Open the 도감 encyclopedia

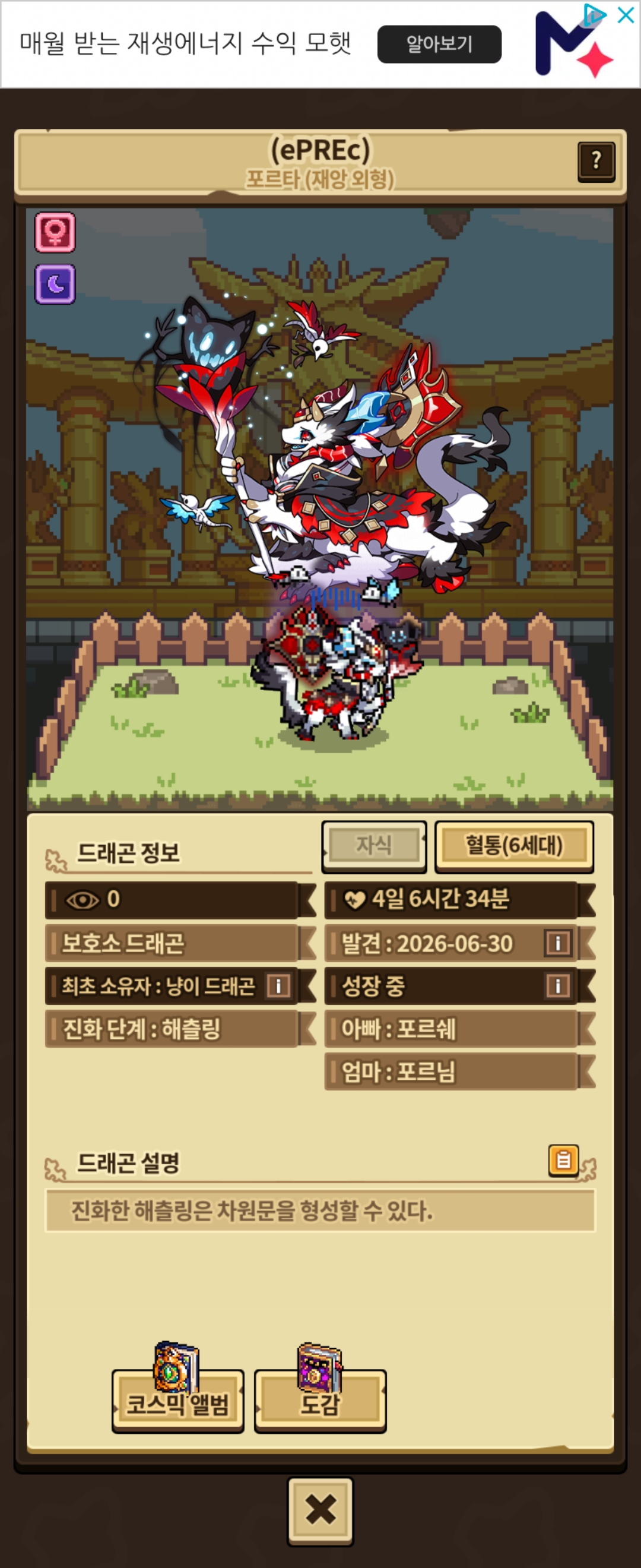(320, 1402)
